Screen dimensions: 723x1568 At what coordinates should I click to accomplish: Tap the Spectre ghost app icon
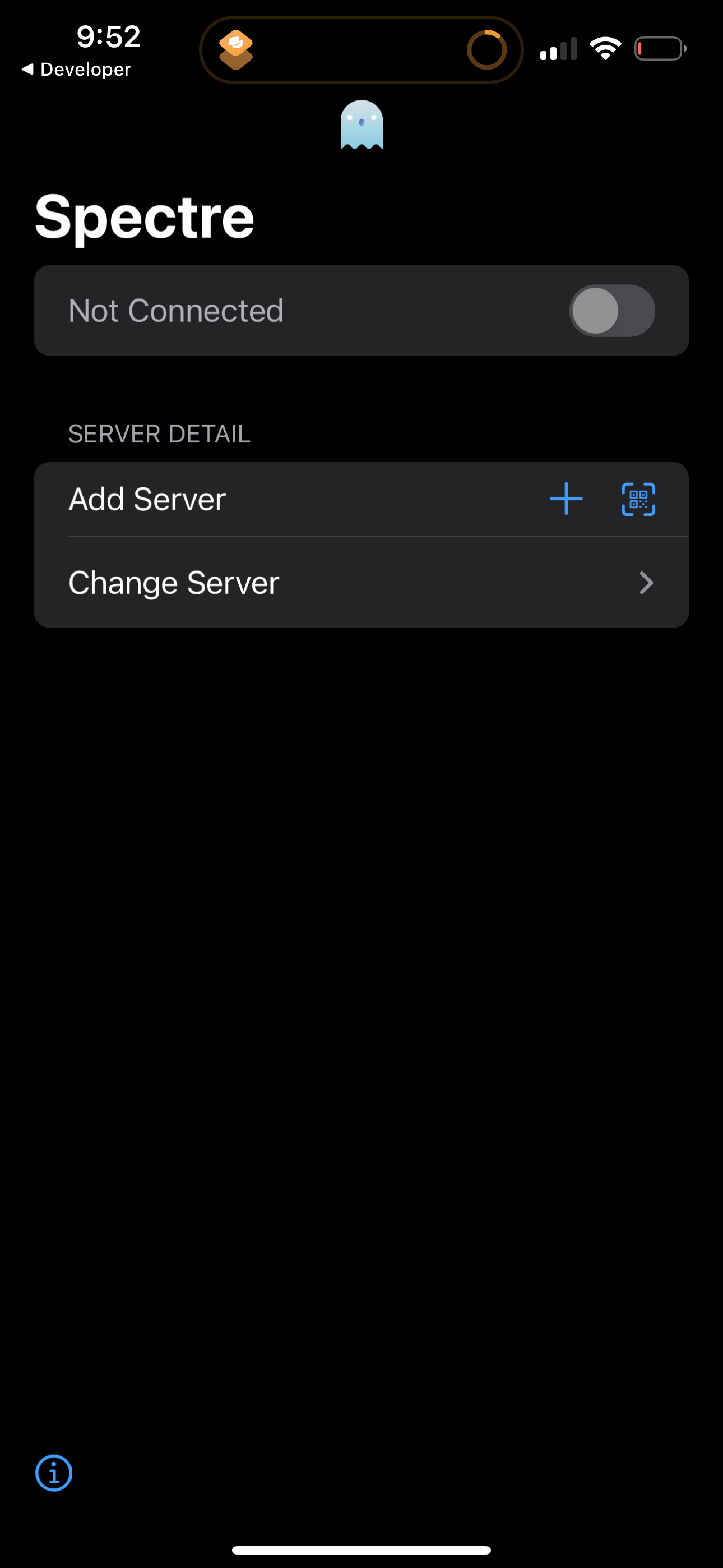tap(361, 124)
